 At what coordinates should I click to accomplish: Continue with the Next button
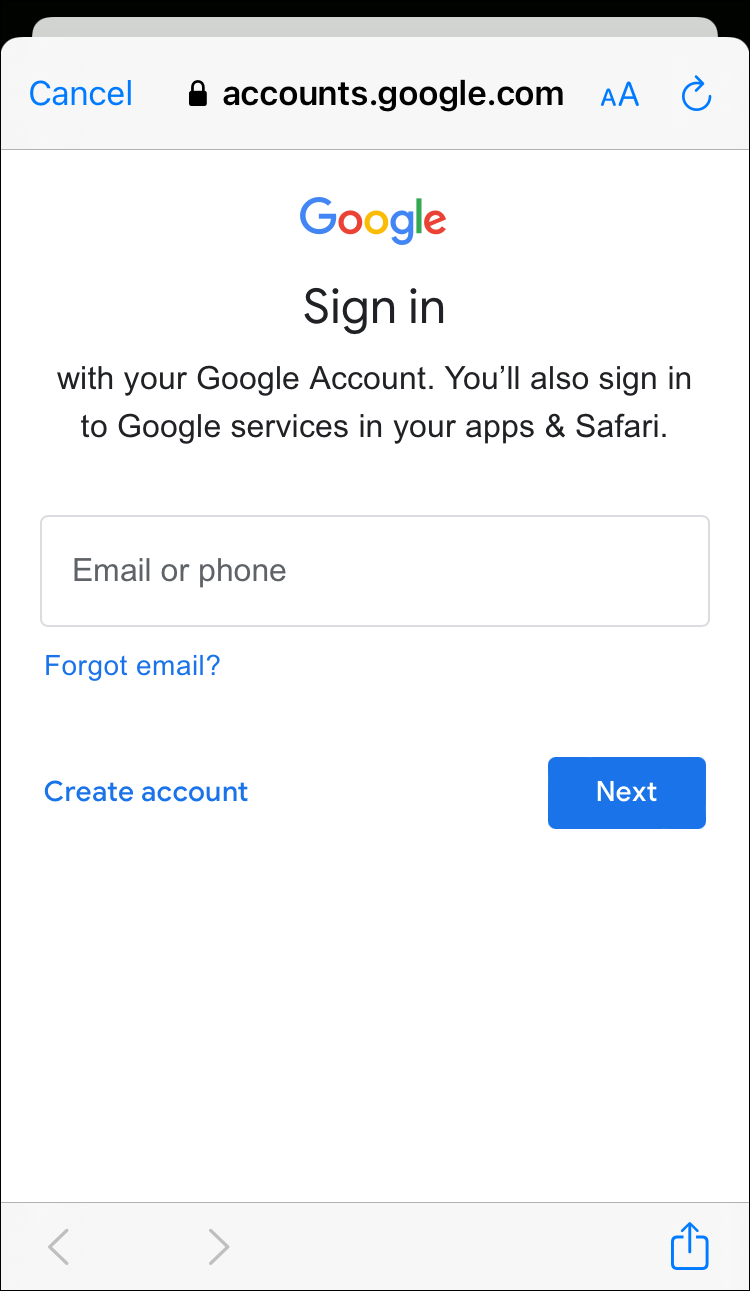[626, 792]
